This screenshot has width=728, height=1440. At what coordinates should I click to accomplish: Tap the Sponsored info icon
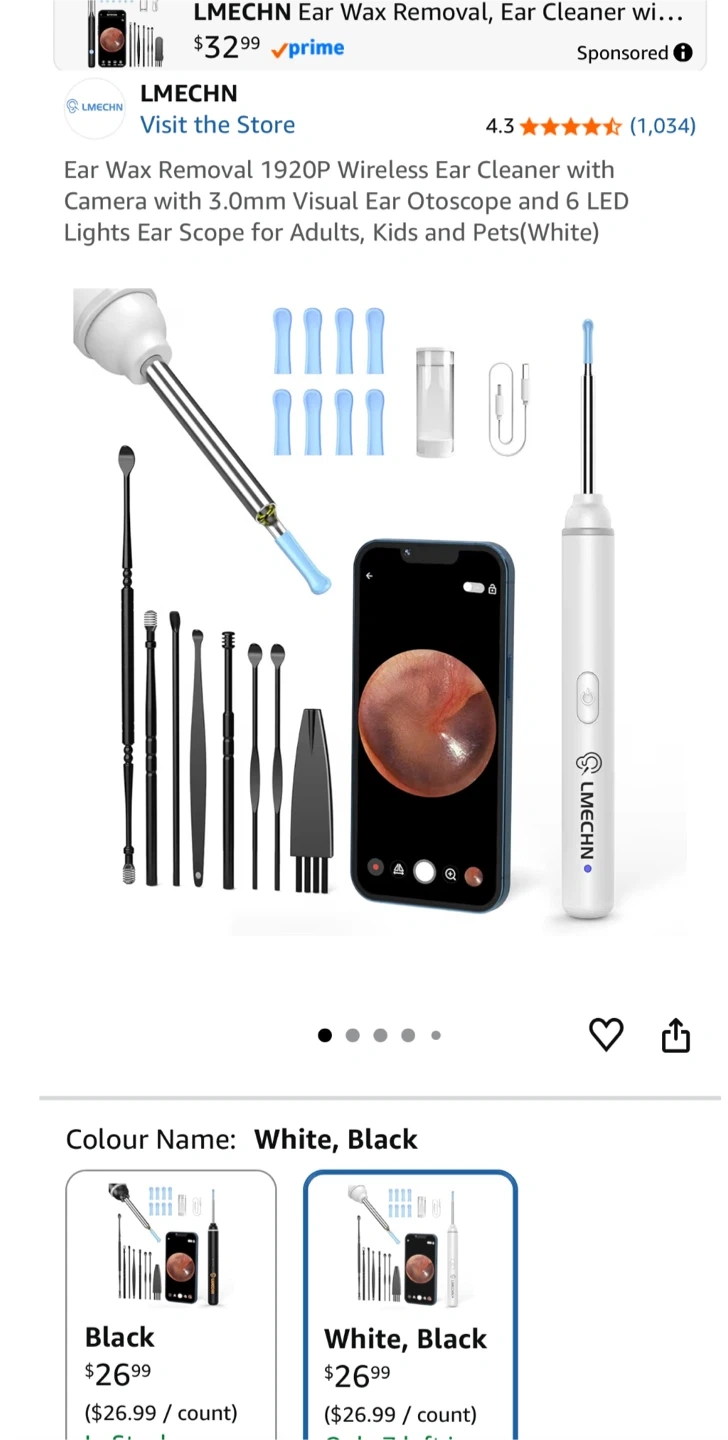[x=683, y=53]
